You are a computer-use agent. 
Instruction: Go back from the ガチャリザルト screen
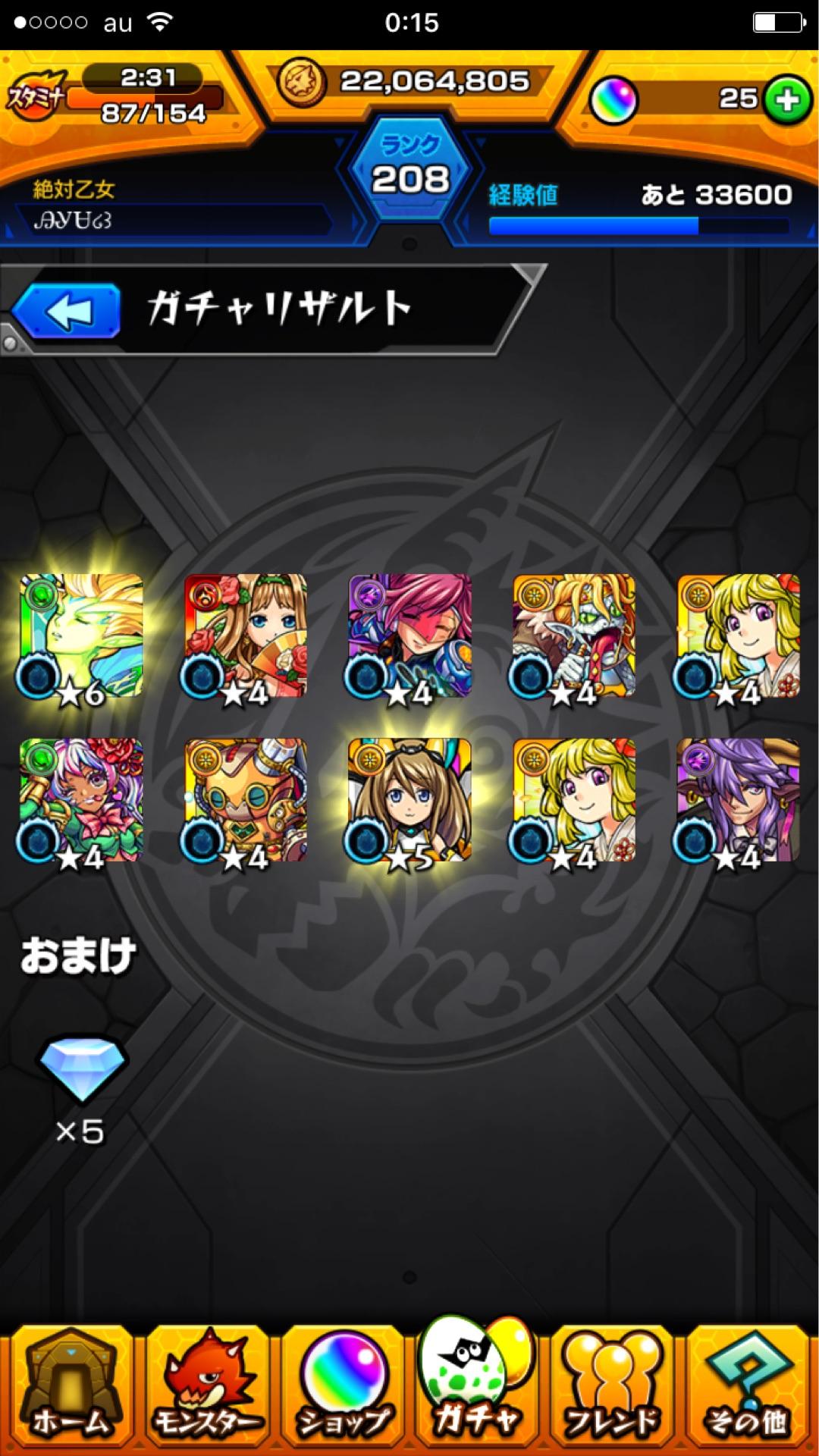[x=67, y=311]
